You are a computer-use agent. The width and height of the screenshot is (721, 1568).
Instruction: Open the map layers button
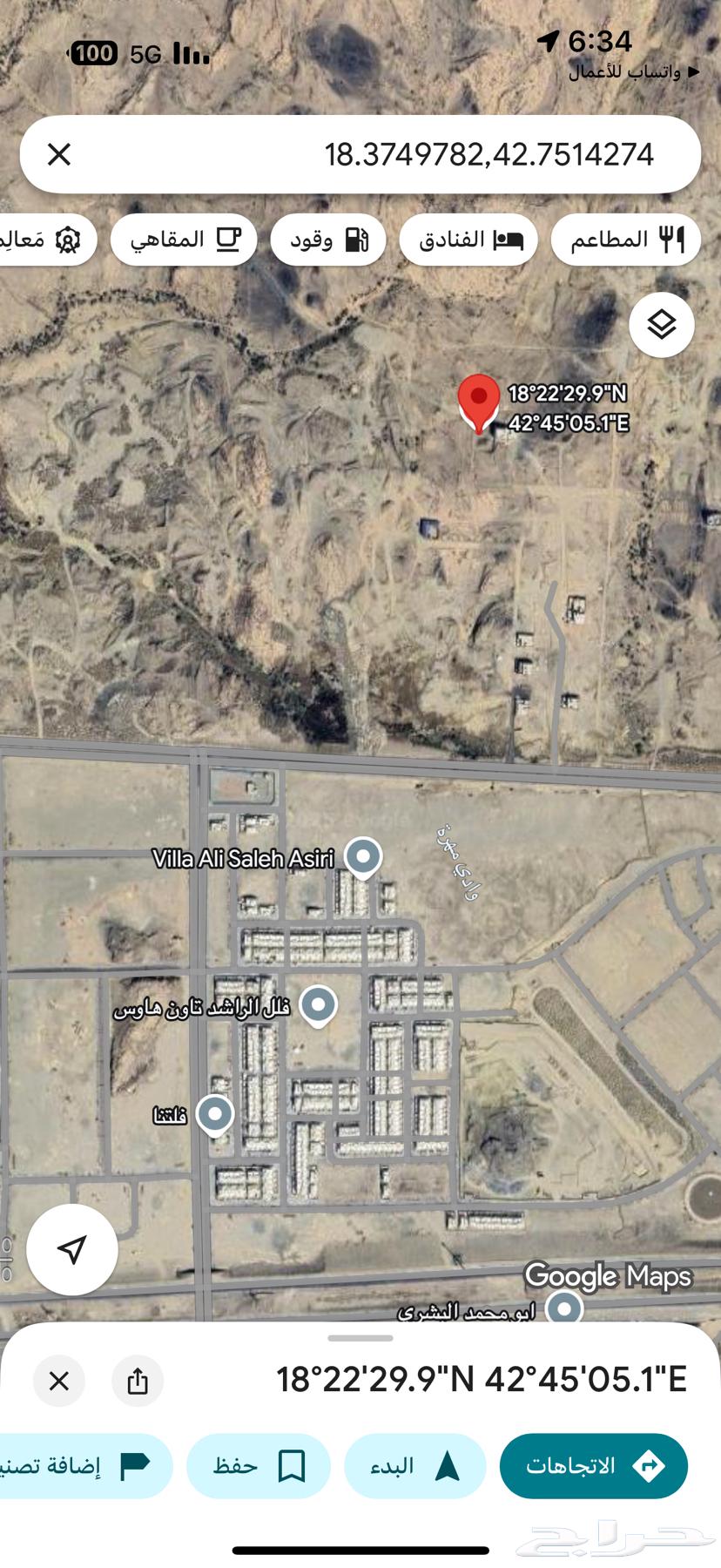[x=662, y=325]
